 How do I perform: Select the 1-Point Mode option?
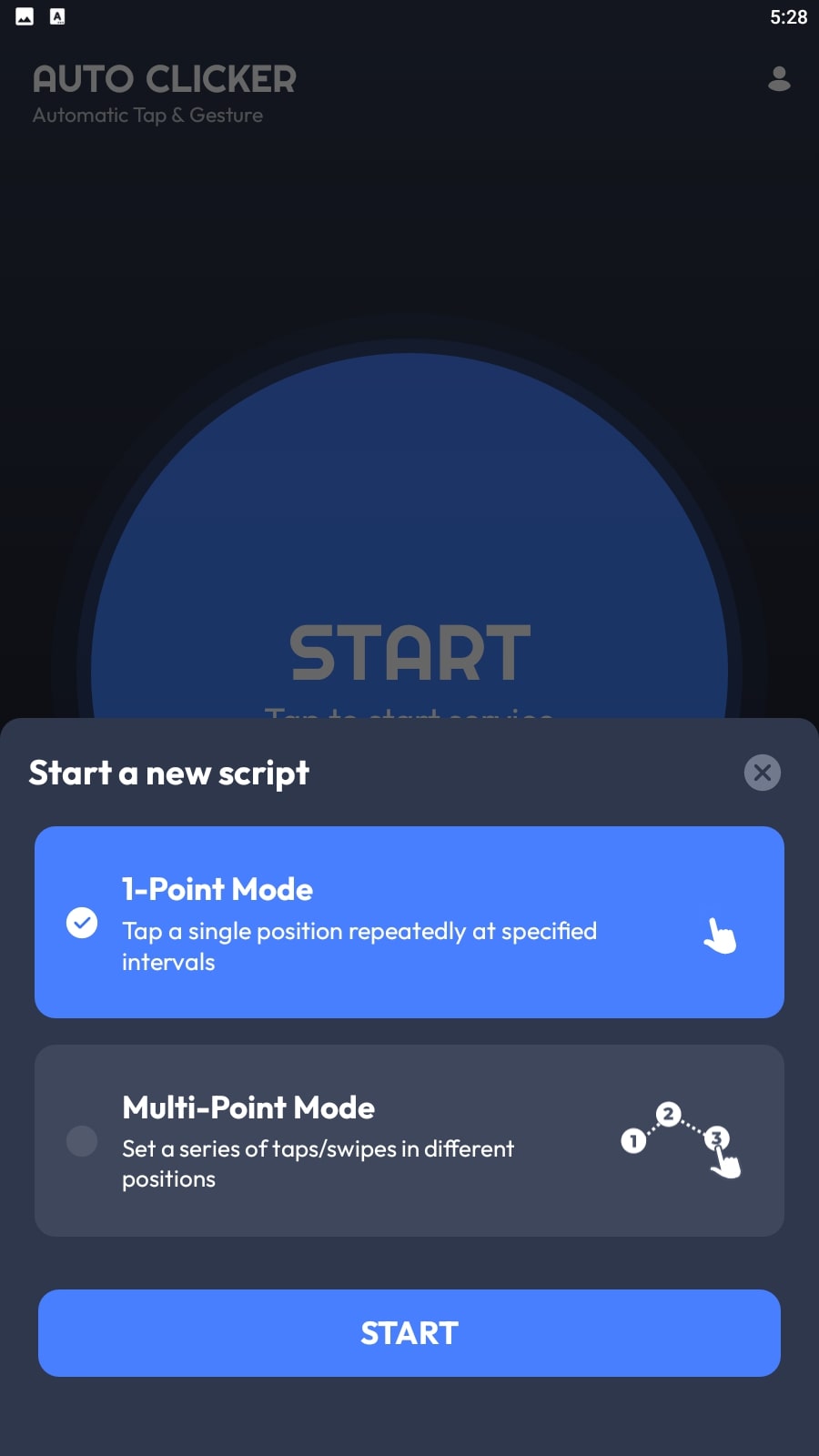point(409,922)
